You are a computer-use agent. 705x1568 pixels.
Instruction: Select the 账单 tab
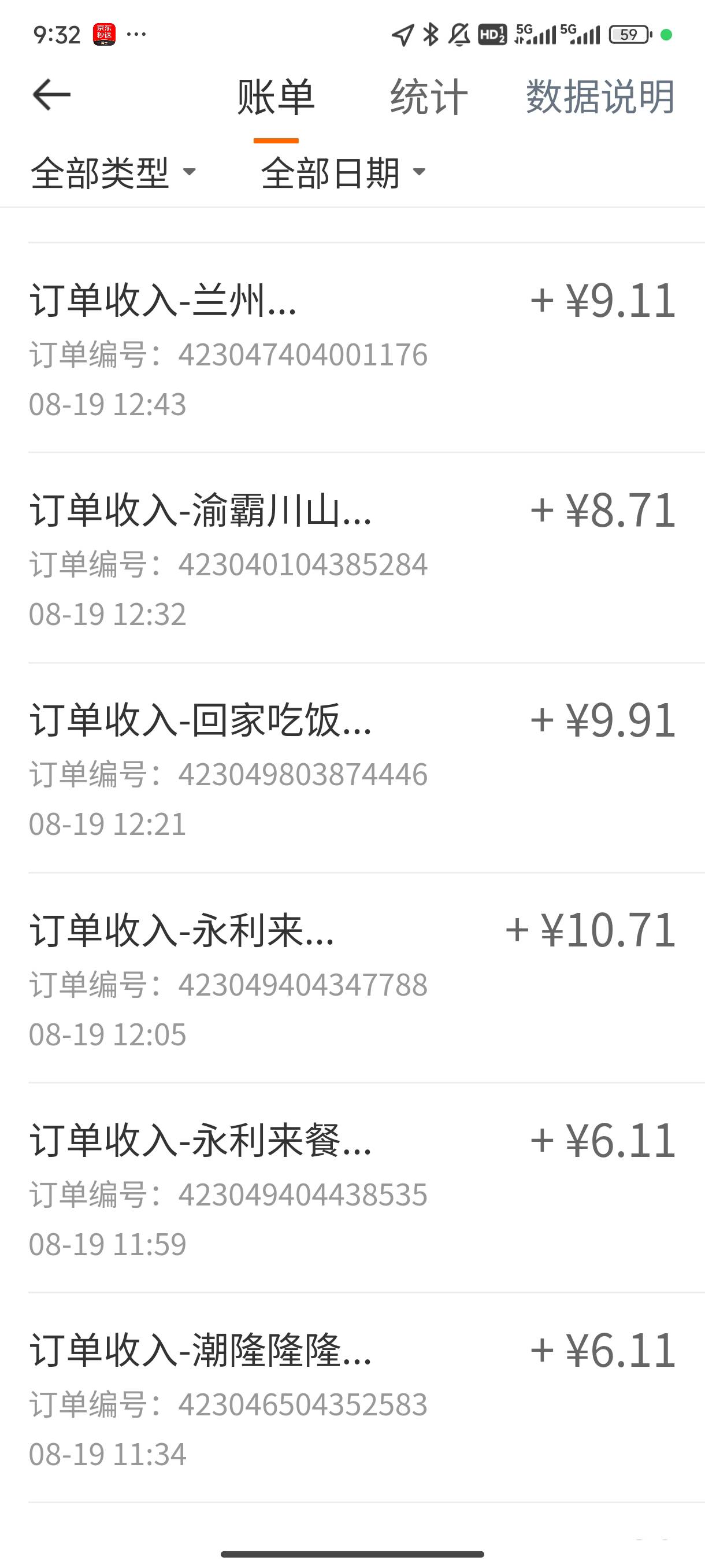click(276, 97)
